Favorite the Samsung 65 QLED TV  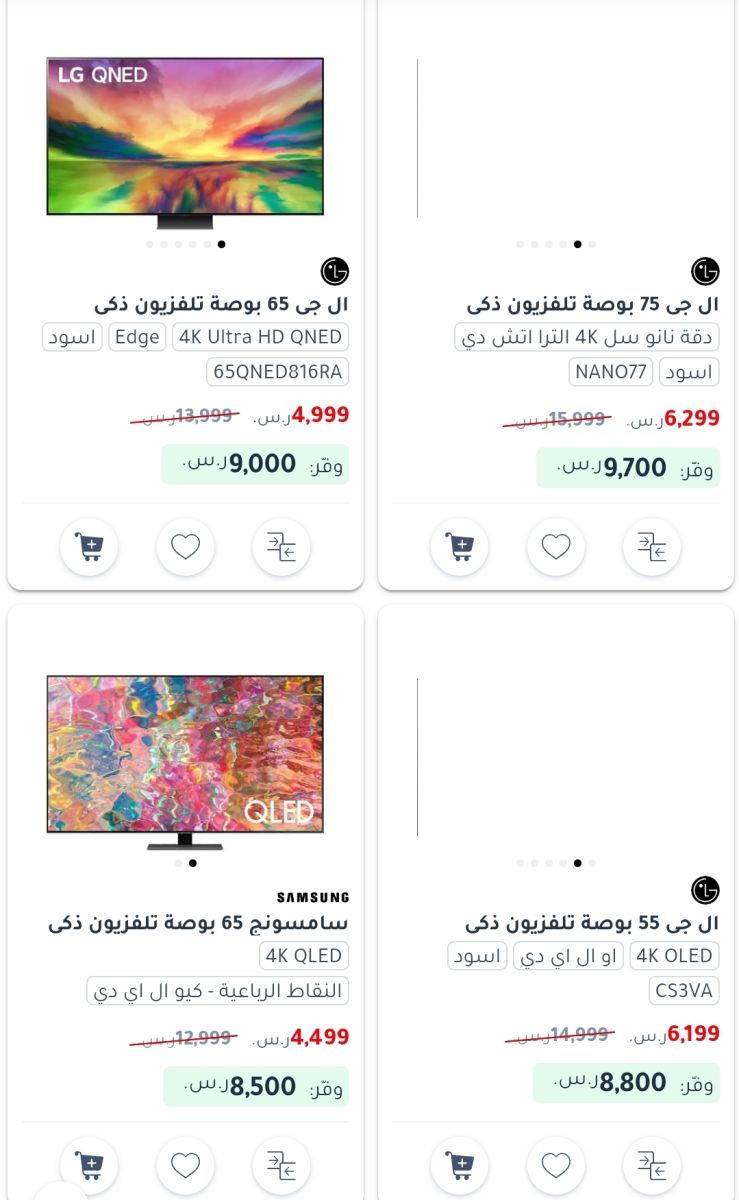click(185, 1165)
